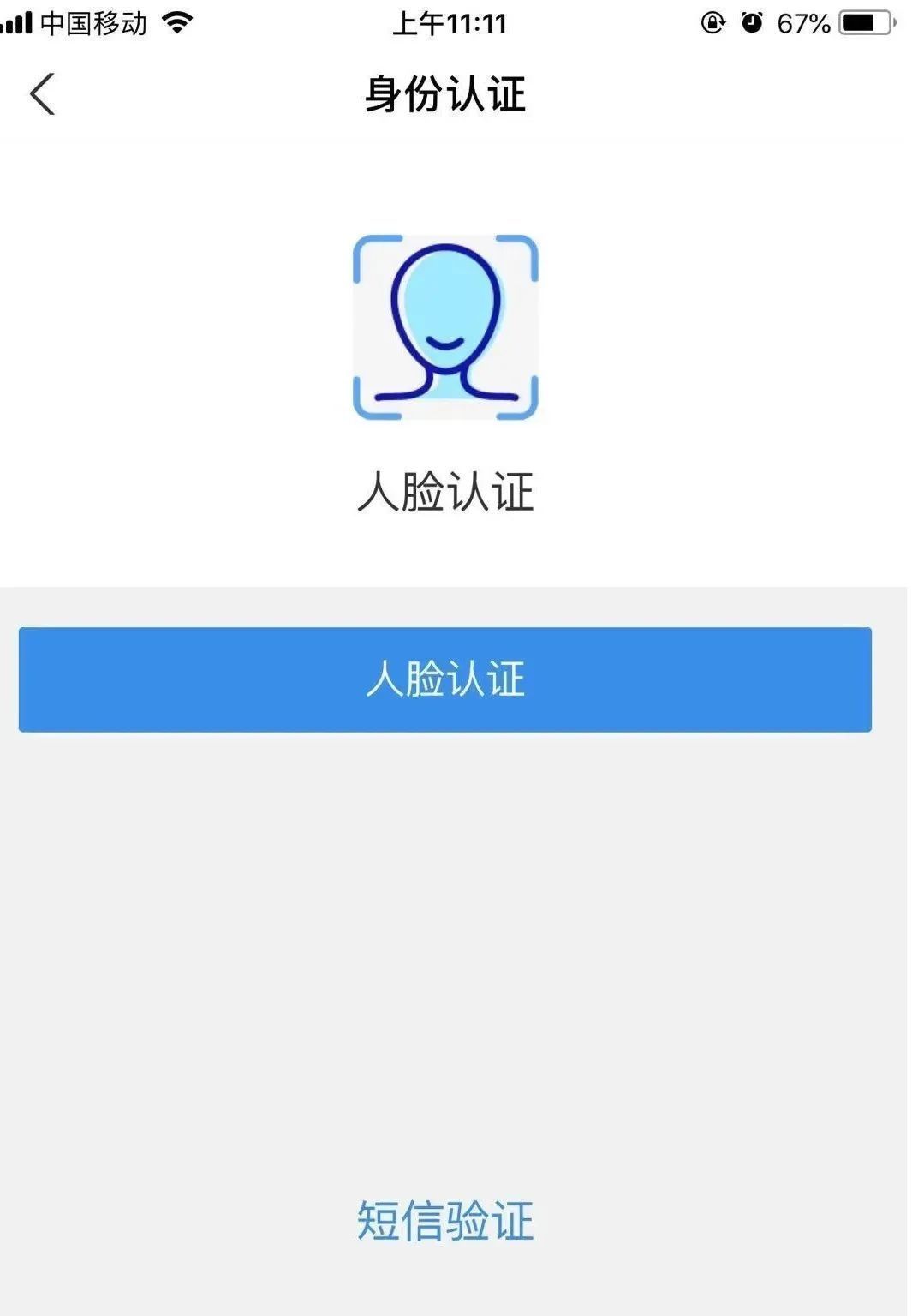Screen dimensions: 924x1316
Task: Switch to 短信验证 SMS verification
Action: click(444, 1220)
